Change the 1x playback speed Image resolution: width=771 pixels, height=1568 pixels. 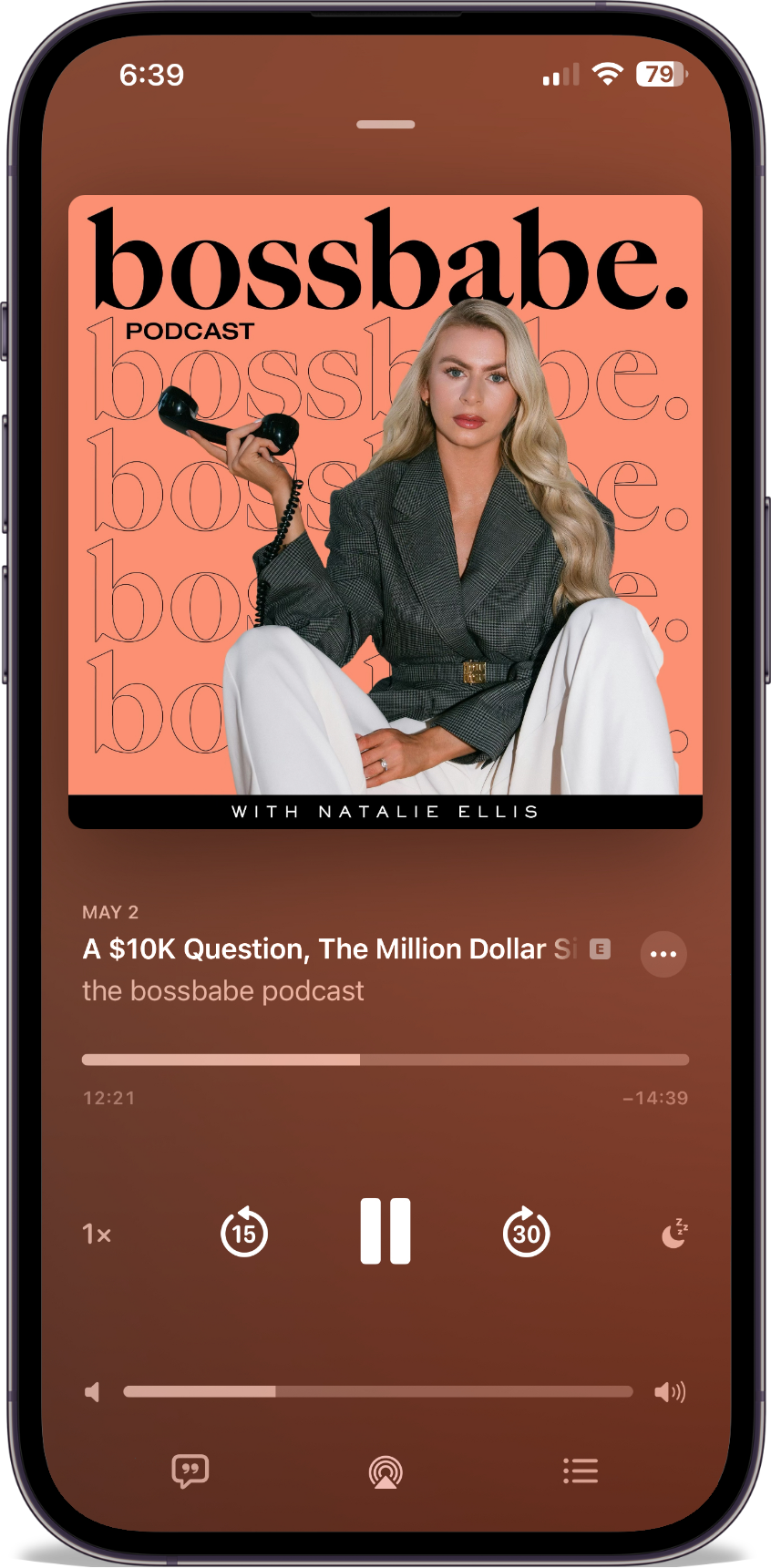click(97, 1235)
